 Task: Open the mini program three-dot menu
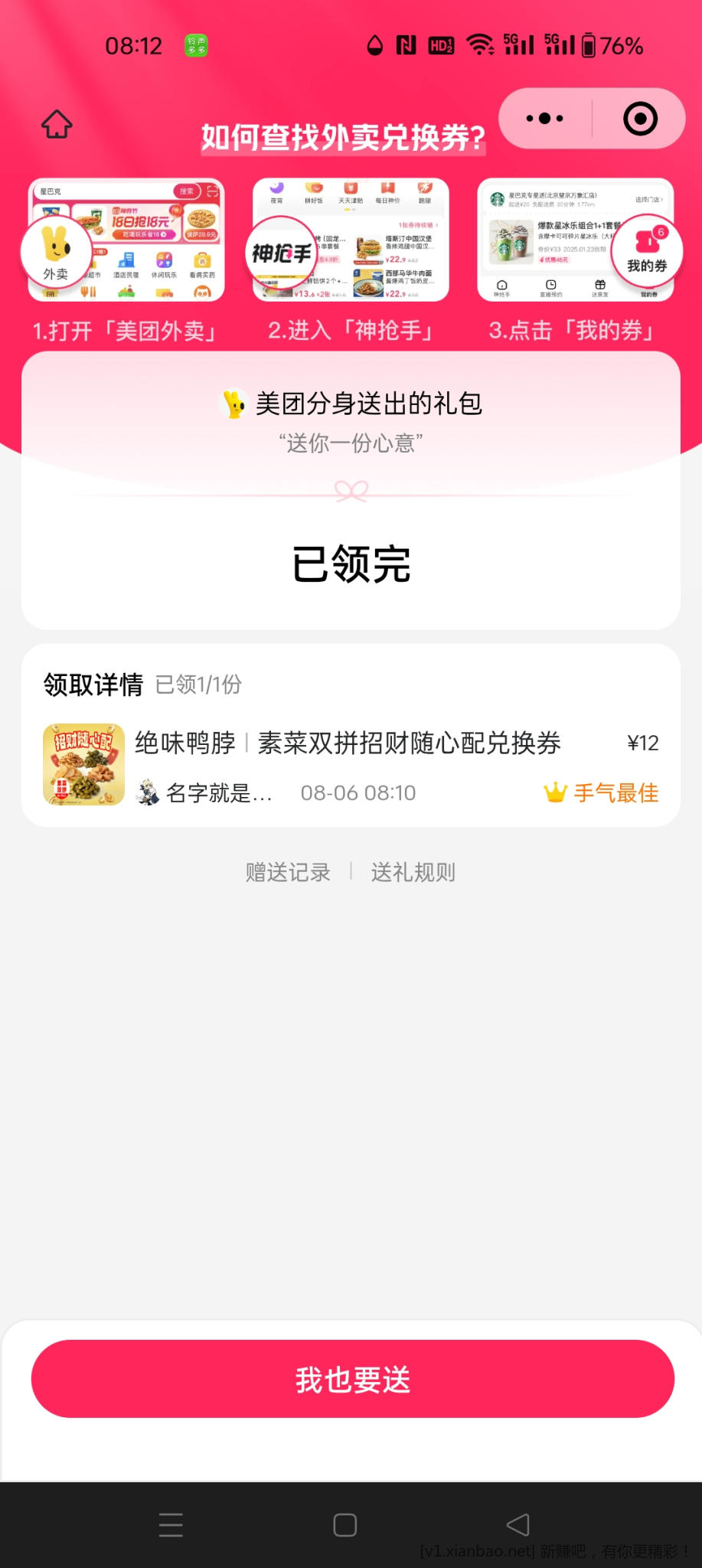[545, 119]
